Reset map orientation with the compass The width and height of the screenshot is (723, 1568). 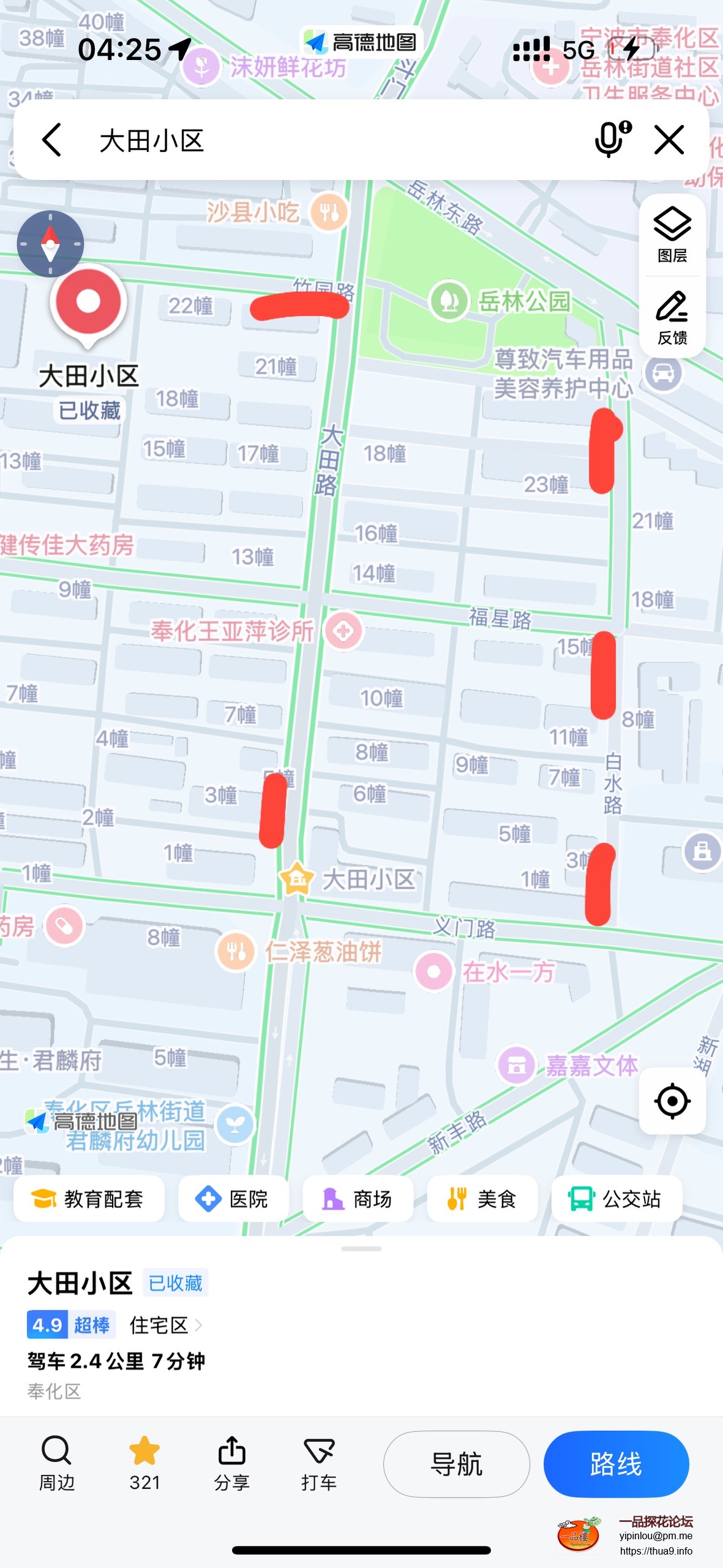click(x=50, y=244)
